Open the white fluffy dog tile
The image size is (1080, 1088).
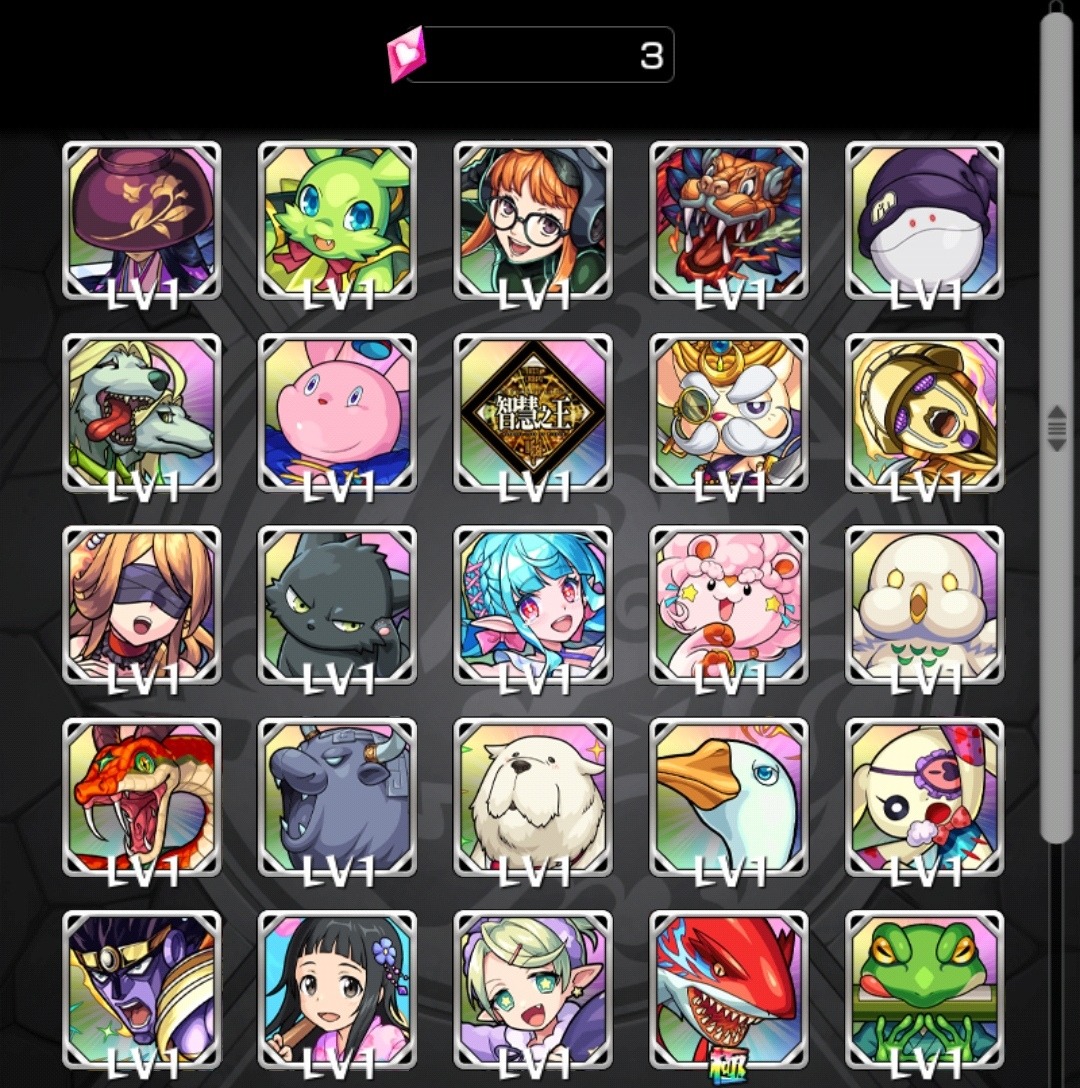coord(533,796)
